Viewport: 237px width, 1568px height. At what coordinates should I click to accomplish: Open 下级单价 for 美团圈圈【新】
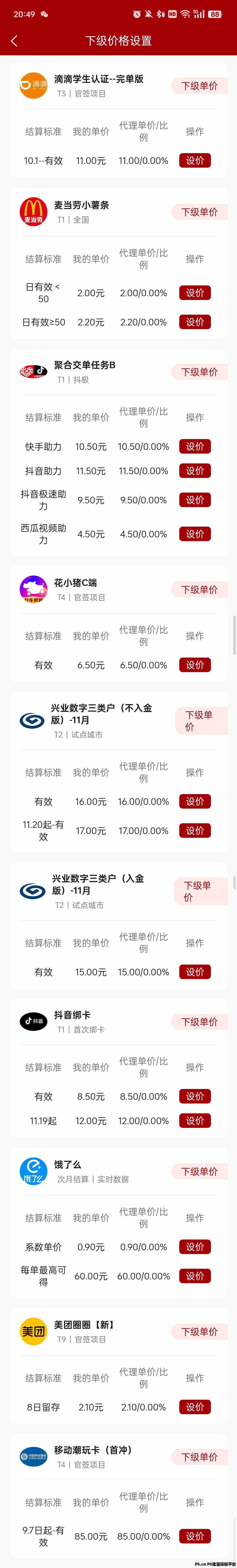[x=199, y=1332]
